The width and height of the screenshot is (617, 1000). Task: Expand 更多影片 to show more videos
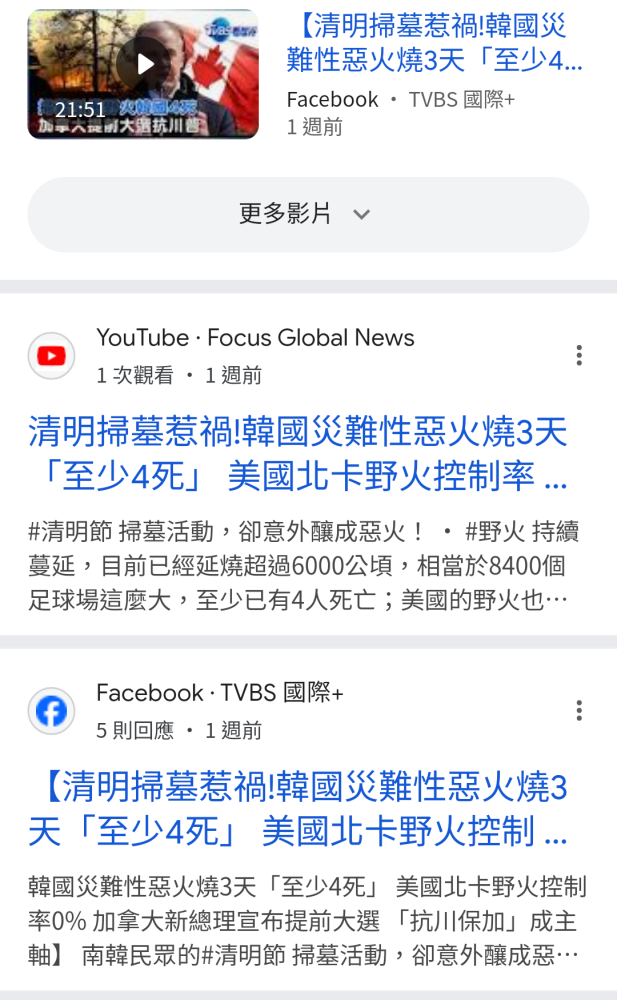click(x=308, y=214)
